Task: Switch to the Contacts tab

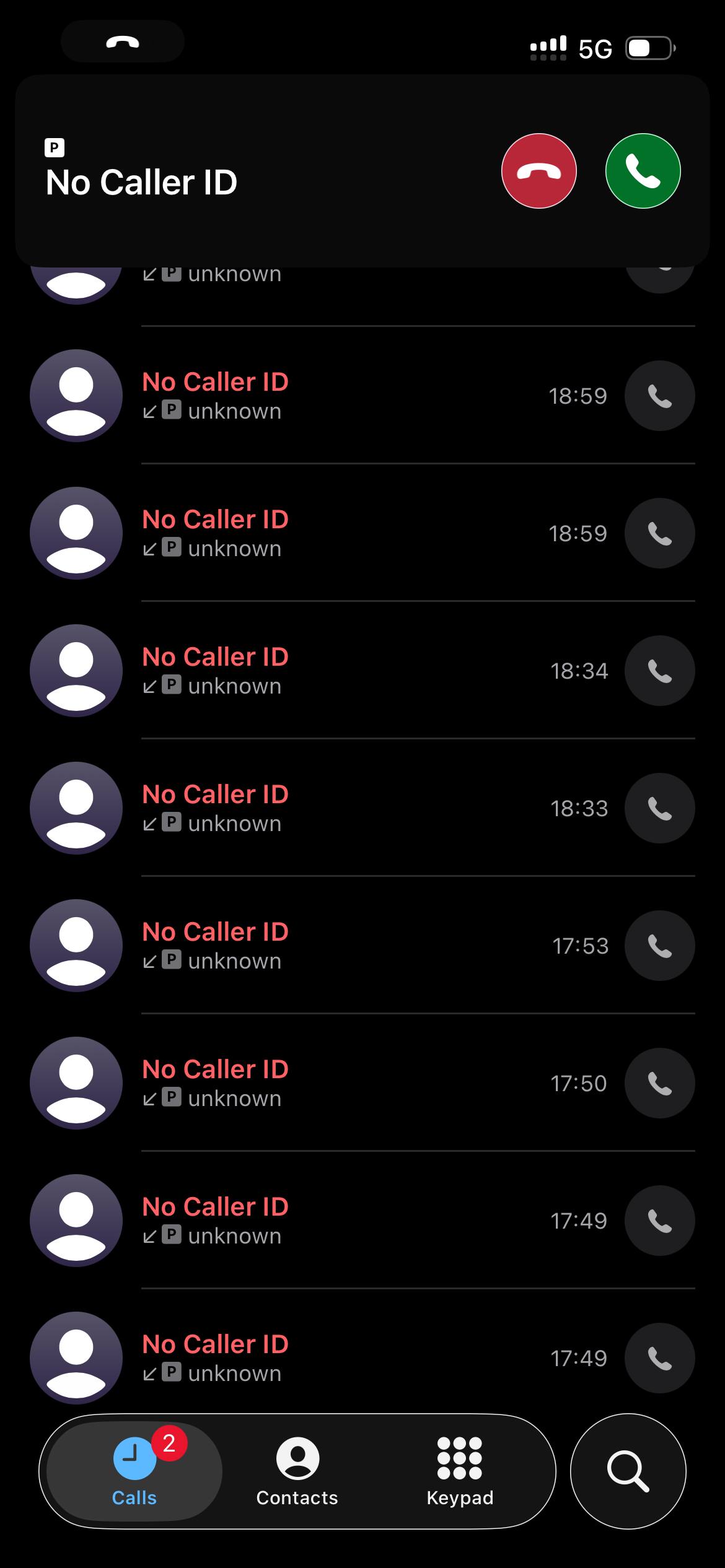Action: coord(297,1471)
